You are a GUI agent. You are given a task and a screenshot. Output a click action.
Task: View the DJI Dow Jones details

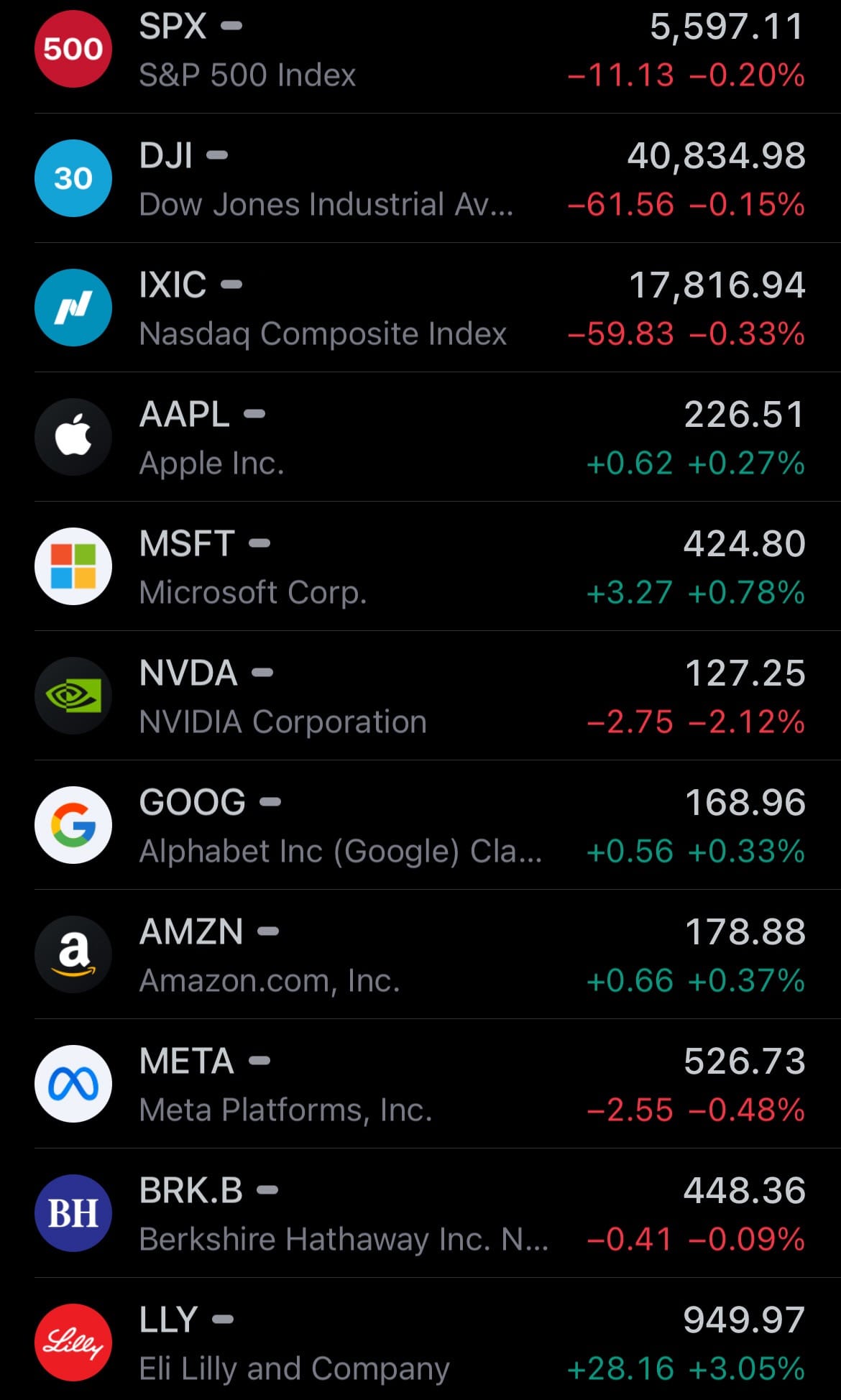coord(420,179)
